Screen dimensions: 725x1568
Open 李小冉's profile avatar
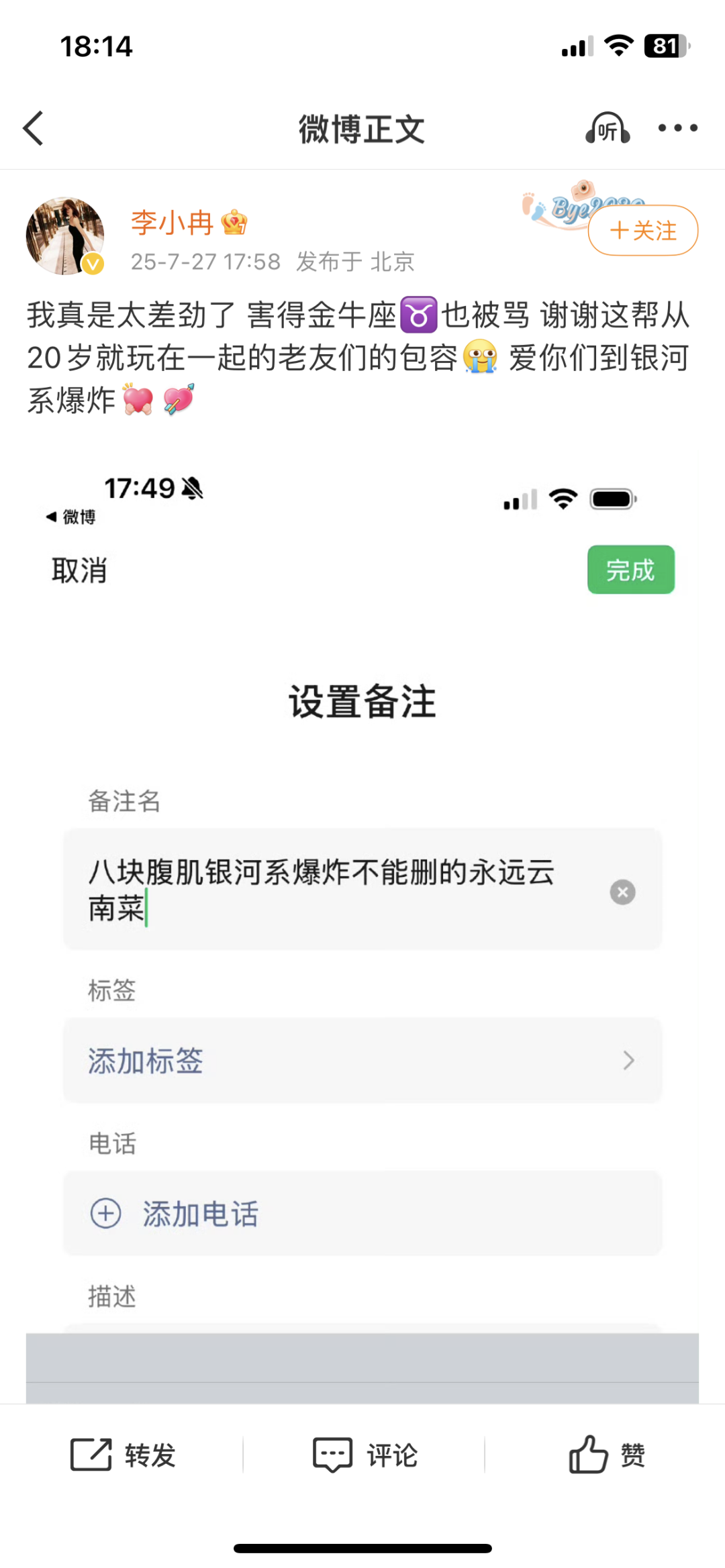pyautogui.click(x=65, y=236)
